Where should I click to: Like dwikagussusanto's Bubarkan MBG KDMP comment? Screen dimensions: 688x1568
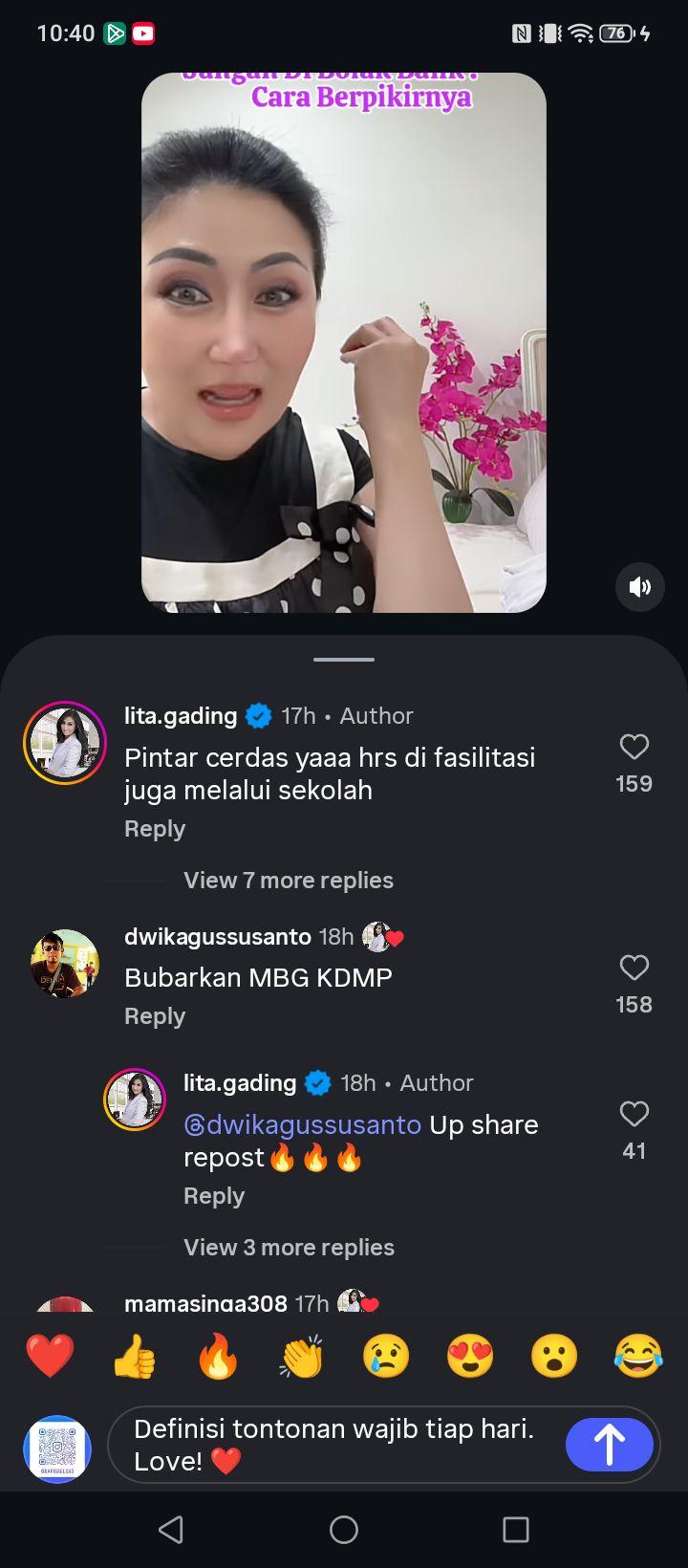point(634,968)
